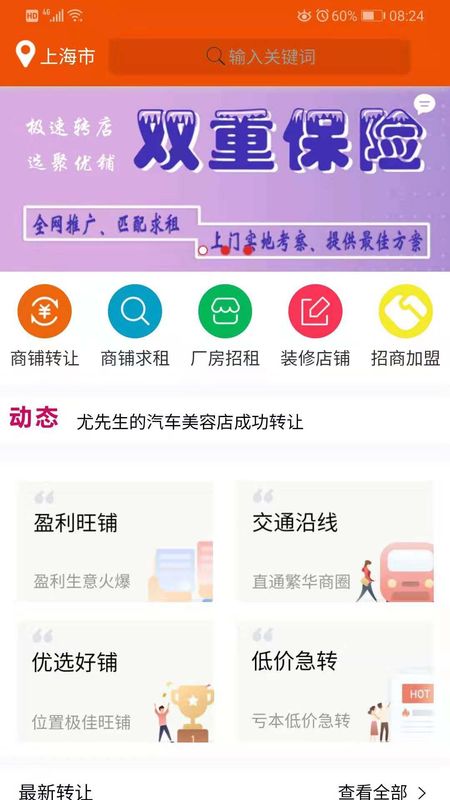Browse the 交通沿线 card

[335, 541]
